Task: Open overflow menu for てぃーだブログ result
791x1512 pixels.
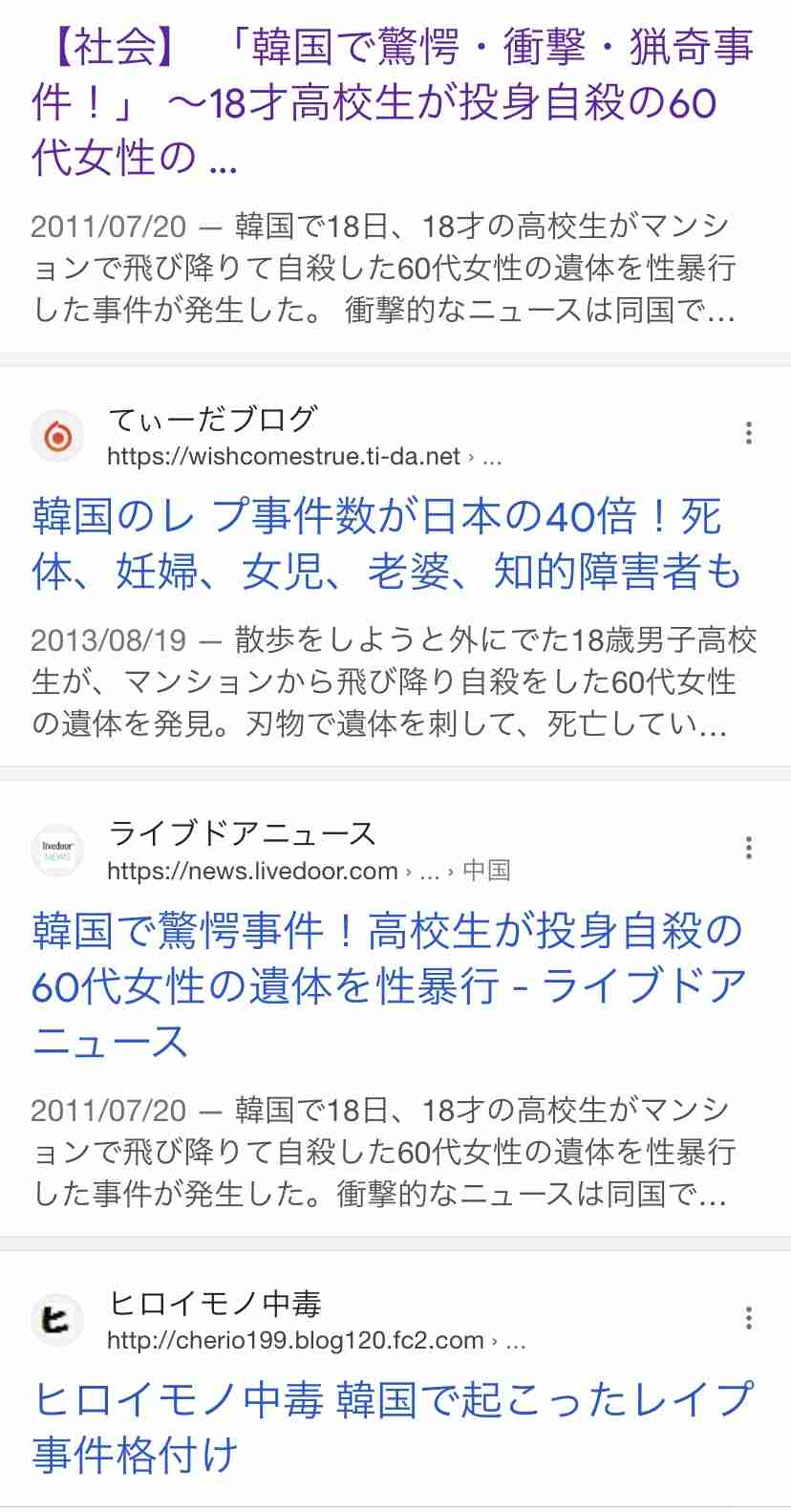Action: coord(749,433)
